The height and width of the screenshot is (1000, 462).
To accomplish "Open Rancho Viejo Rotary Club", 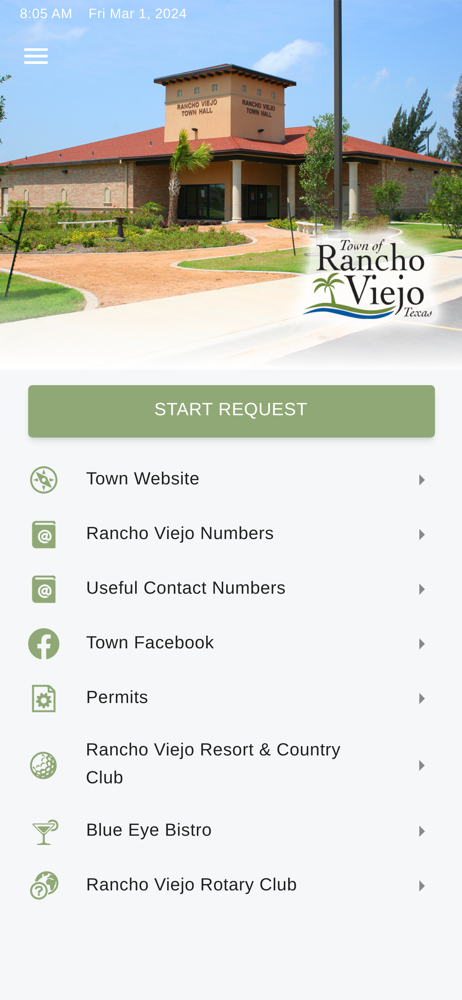I will 231,886.
